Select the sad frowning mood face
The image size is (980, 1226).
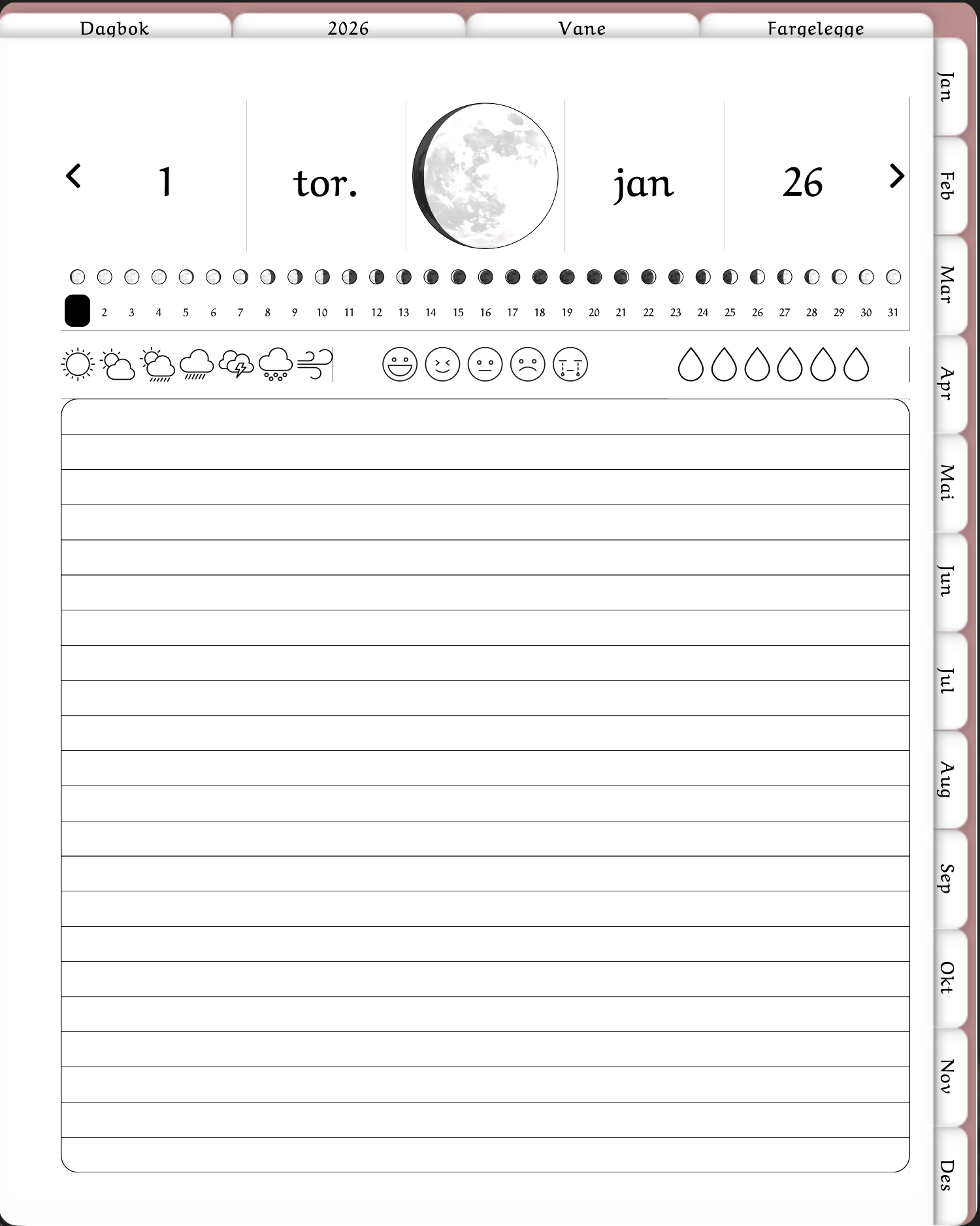[528, 364]
